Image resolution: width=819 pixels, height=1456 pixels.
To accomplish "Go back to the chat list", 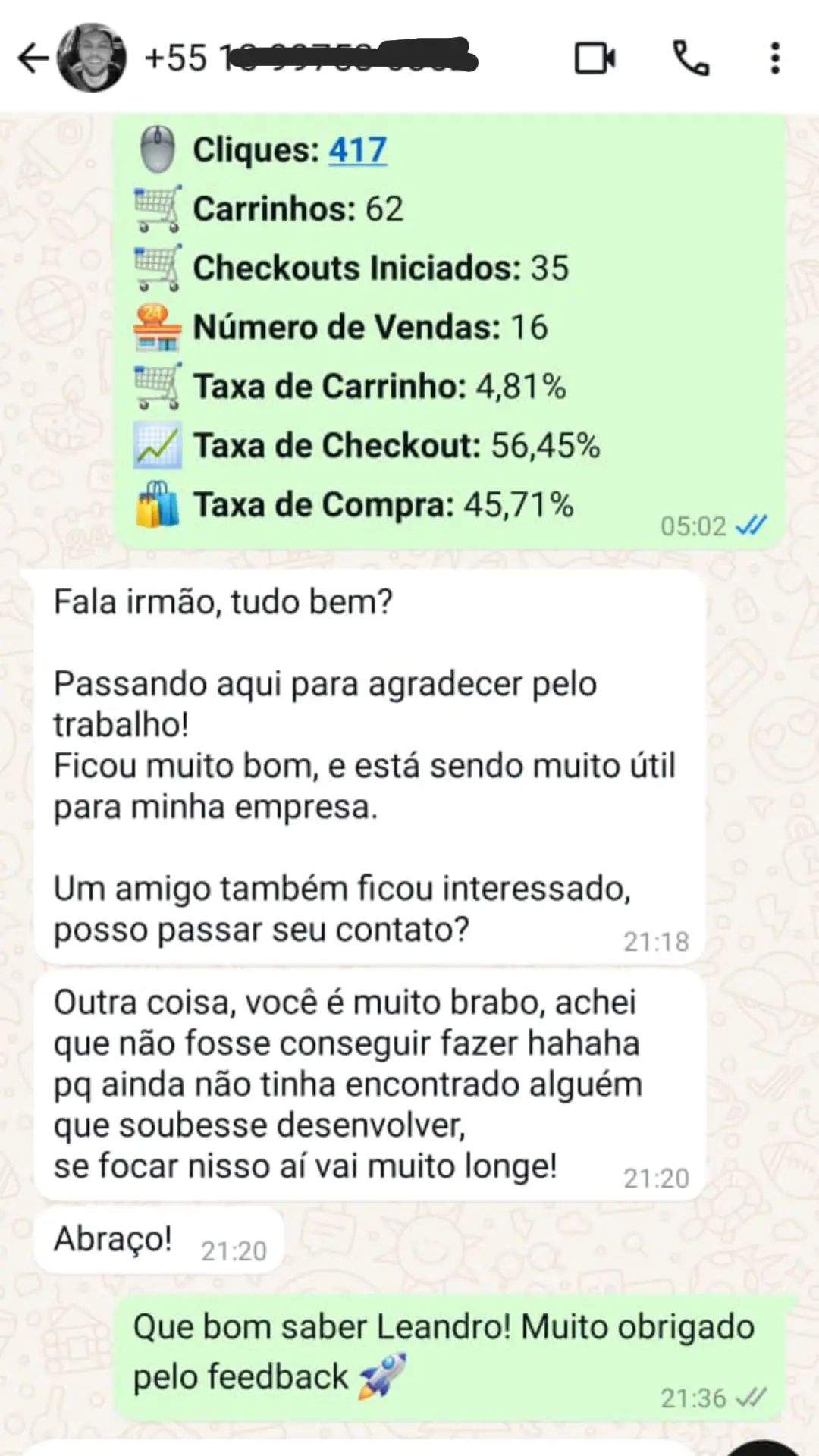I will tap(32, 58).
